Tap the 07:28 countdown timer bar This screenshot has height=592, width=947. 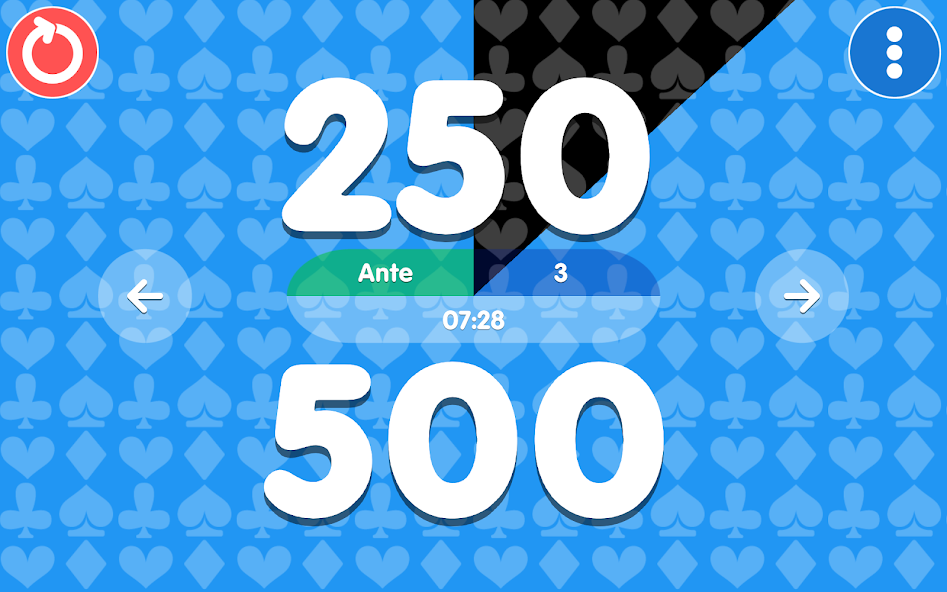click(x=473, y=321)
